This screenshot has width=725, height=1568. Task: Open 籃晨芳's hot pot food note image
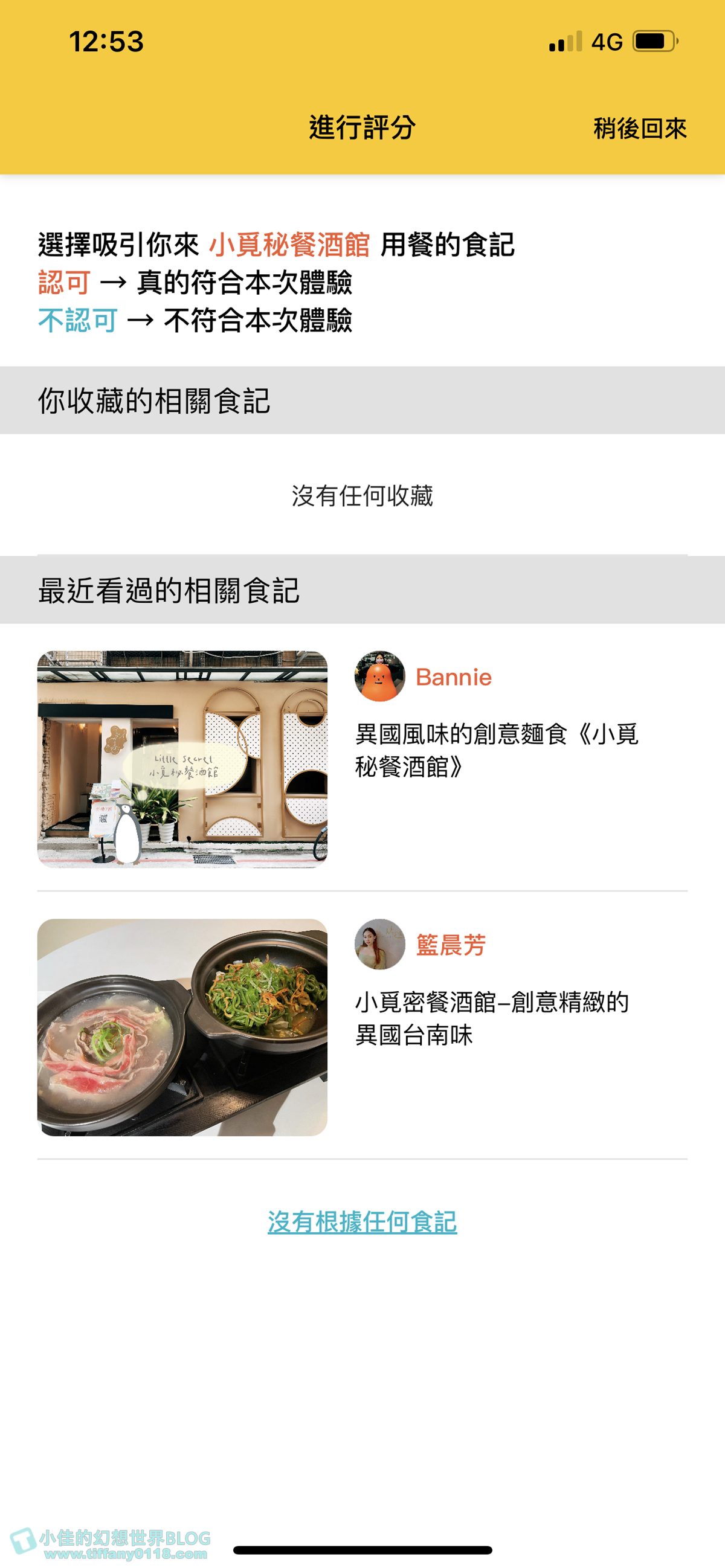click(182, 1027)
